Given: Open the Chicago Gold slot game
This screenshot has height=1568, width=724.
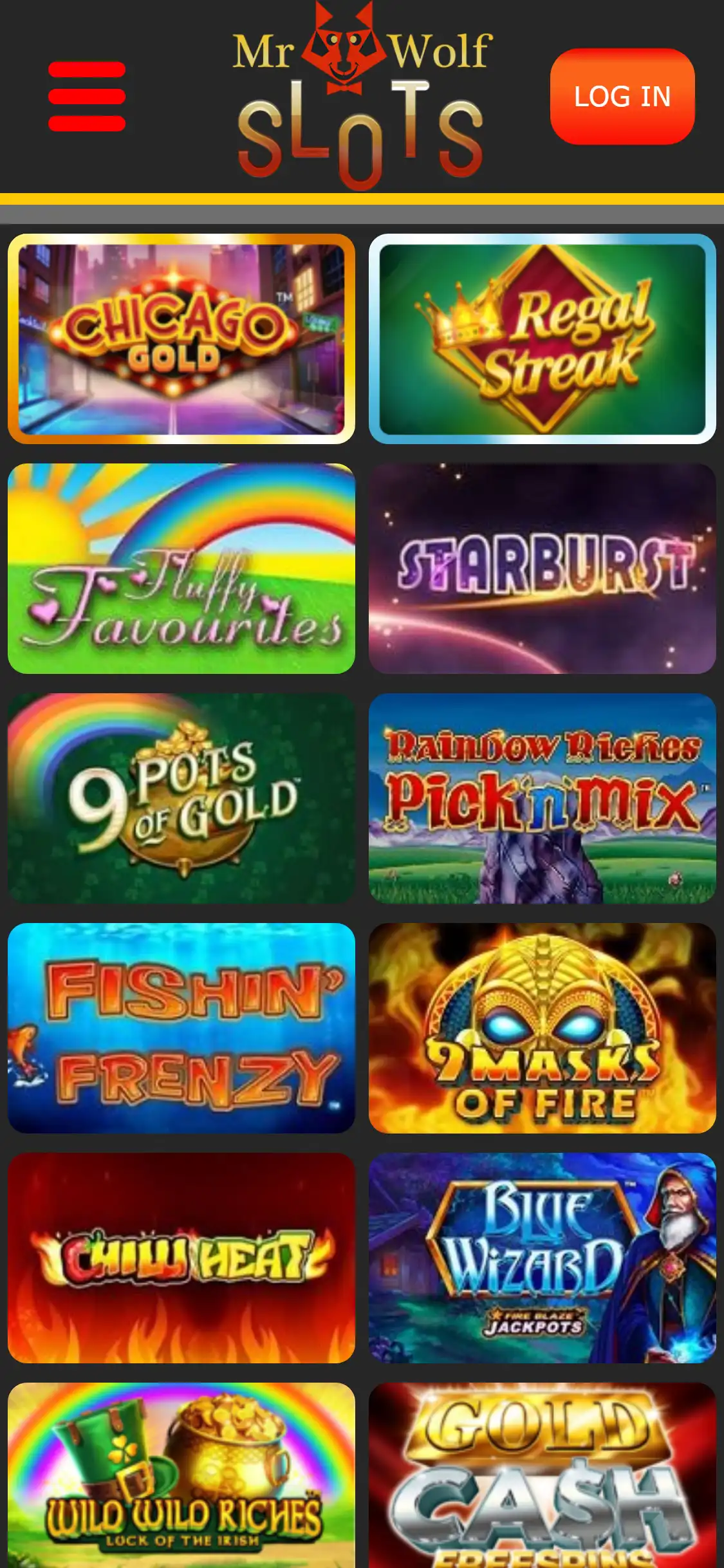Looking at the screenshot, I should [181, 339].
